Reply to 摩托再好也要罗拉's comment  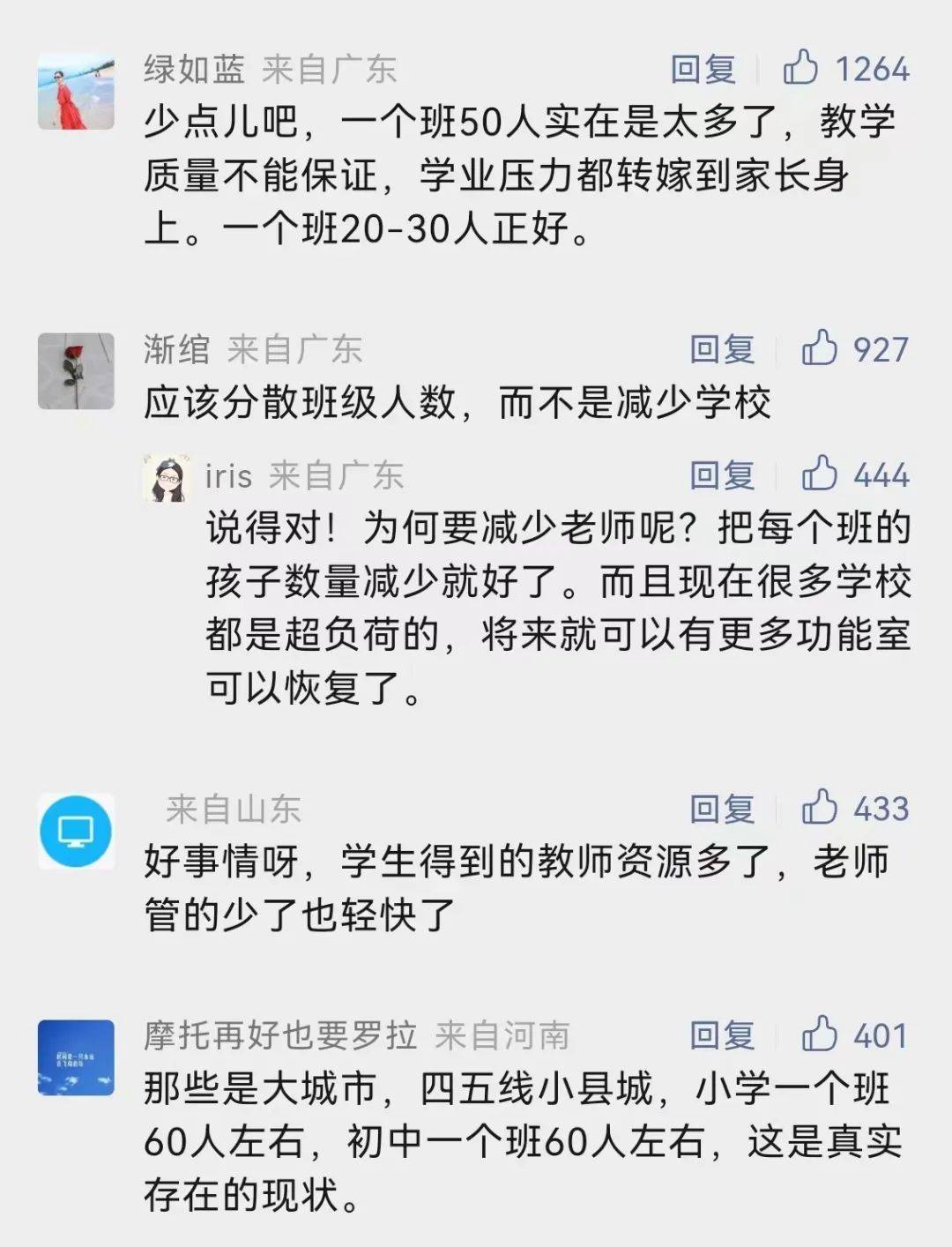click(722, 1035)
